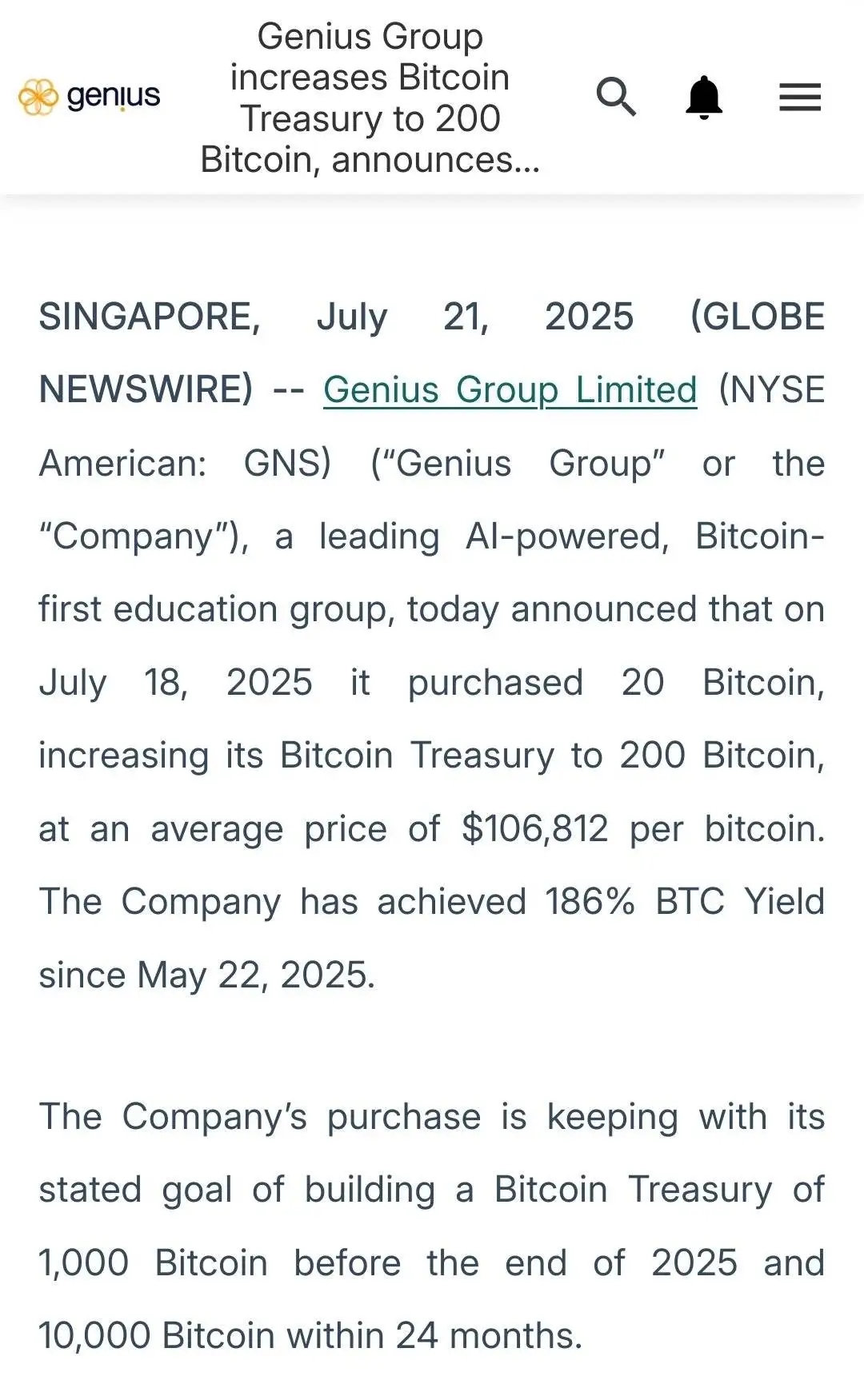The width and height of the screenshot is (864, 1400).
Task: Click the $106,812 average price text
Action: (534, 828)
